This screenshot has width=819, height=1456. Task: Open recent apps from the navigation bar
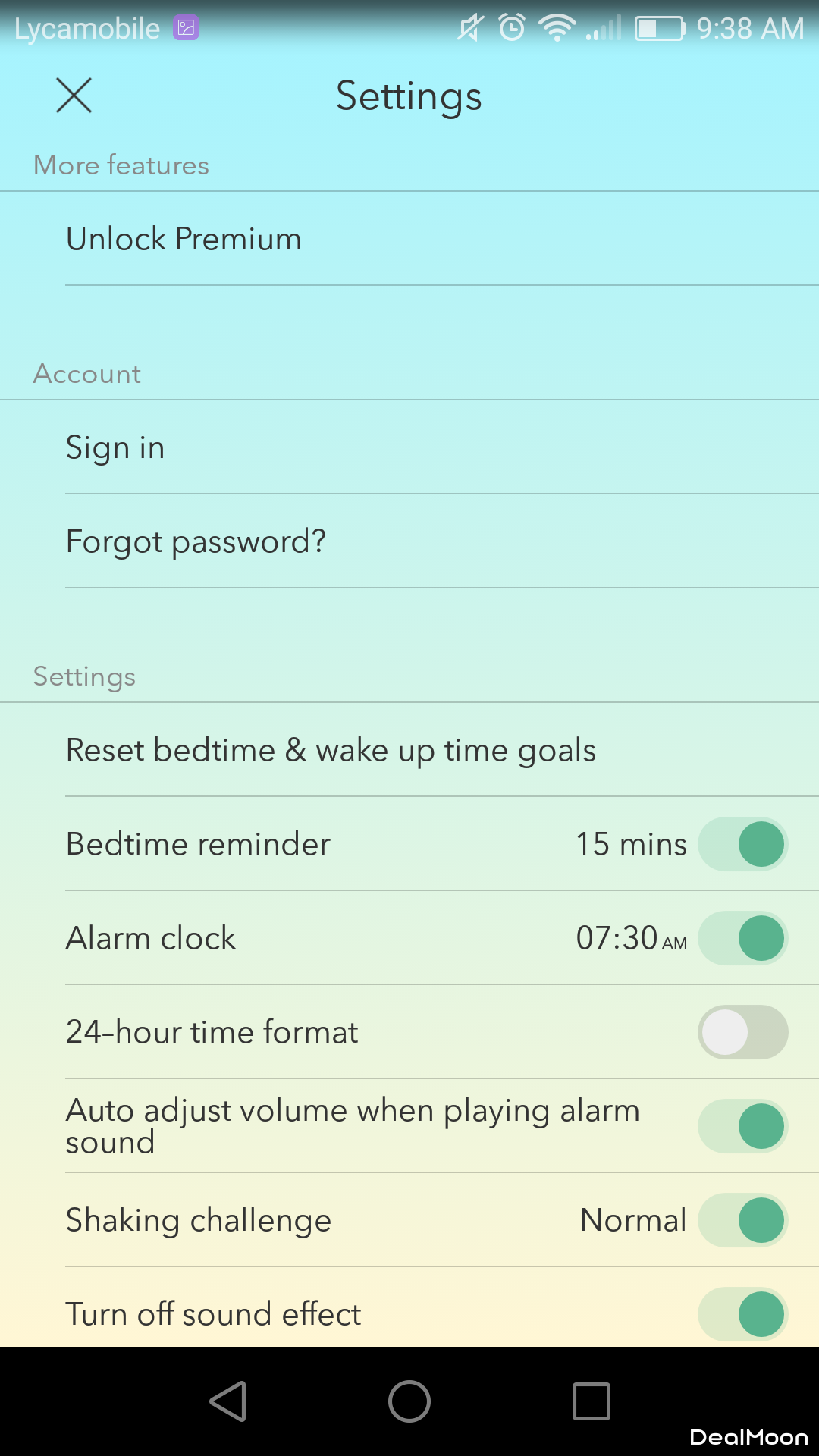591,1401
